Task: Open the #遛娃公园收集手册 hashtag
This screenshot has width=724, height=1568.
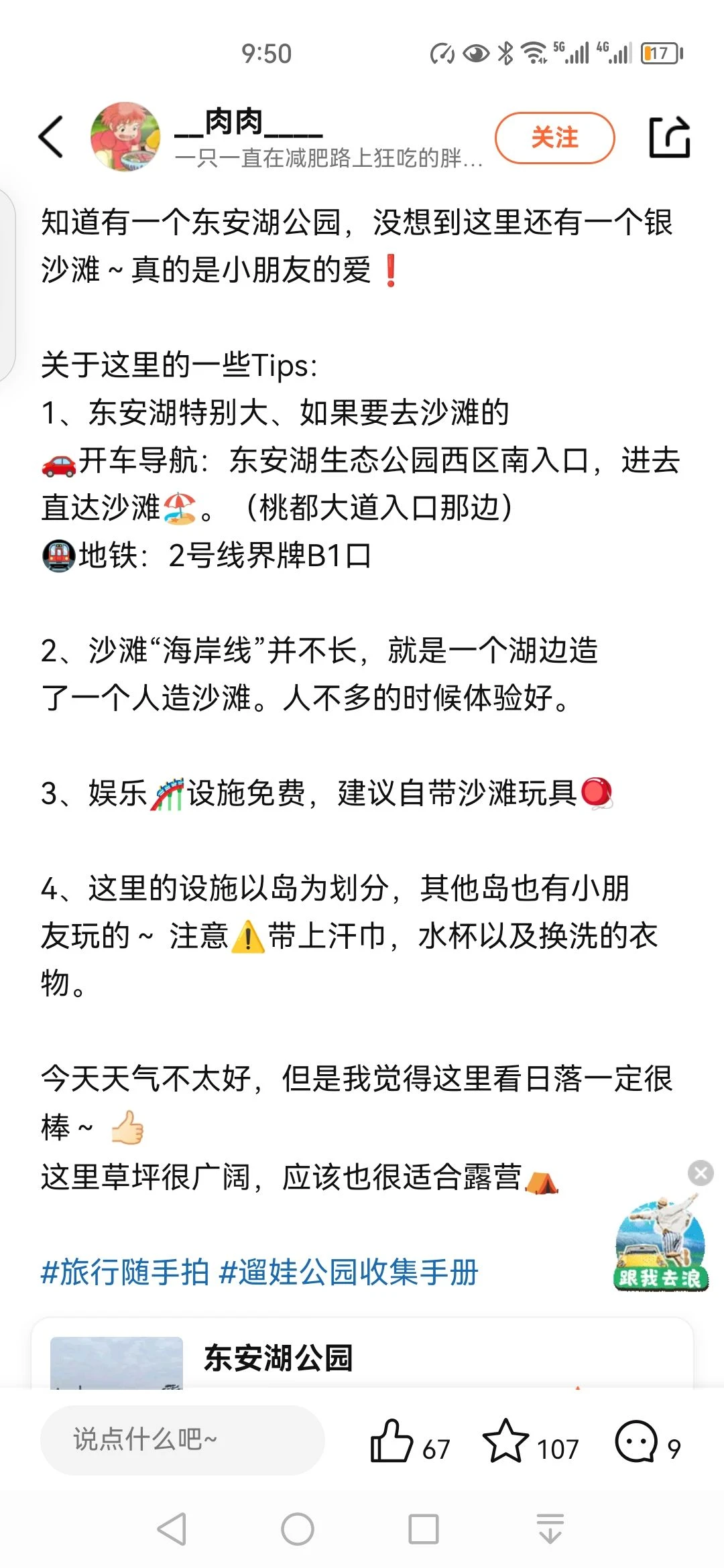Action: (349, 1272)
